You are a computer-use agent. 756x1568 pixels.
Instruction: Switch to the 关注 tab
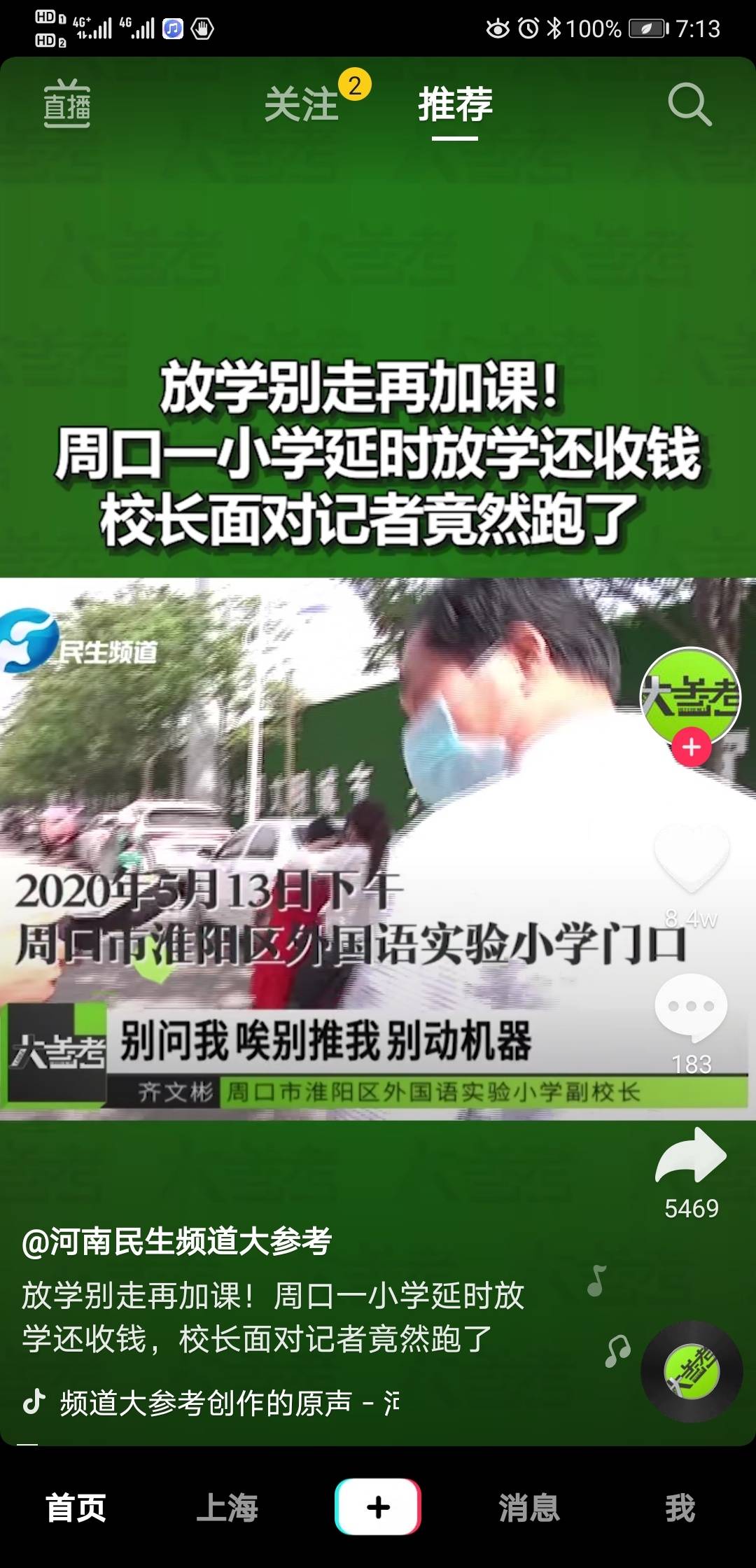(x=302, y=105)
